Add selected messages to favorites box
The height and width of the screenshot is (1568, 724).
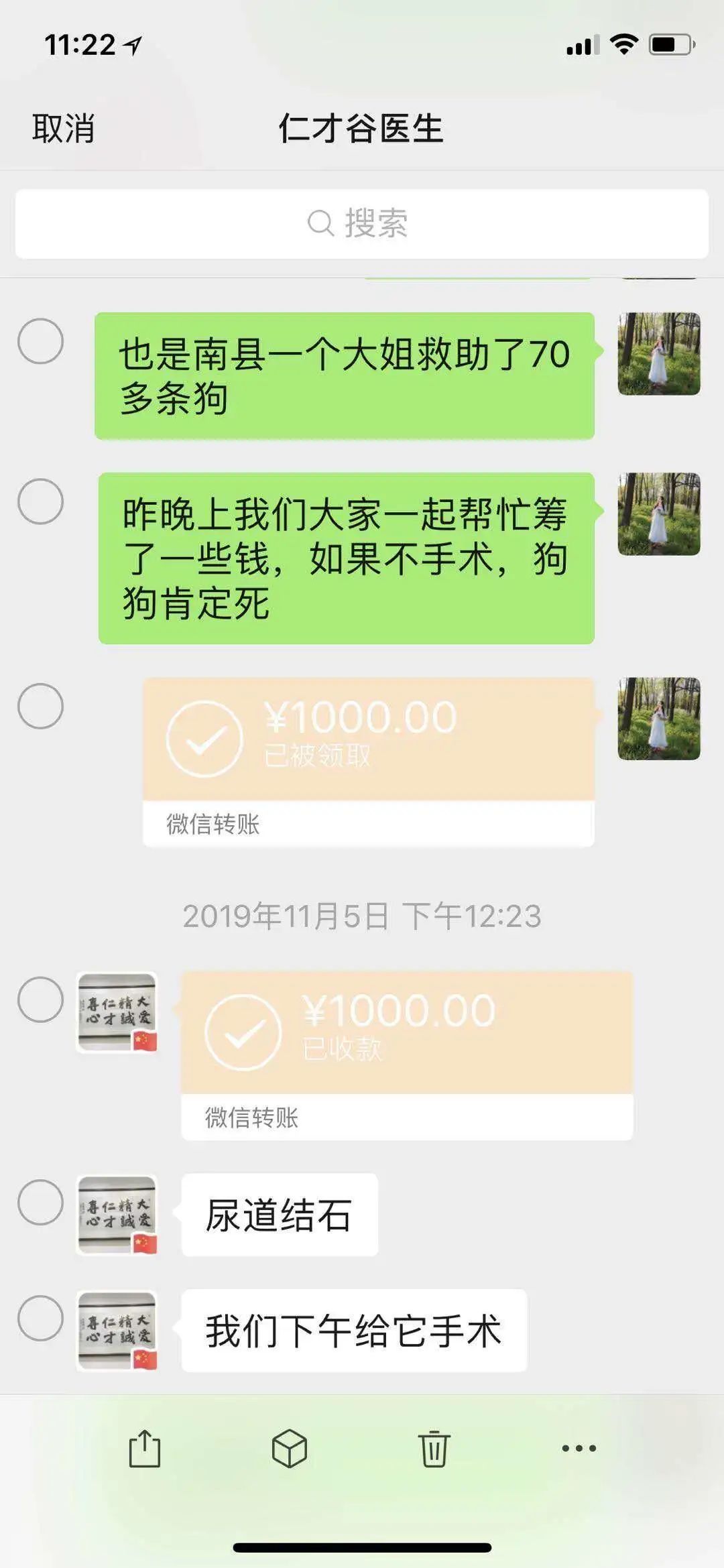290,1449
